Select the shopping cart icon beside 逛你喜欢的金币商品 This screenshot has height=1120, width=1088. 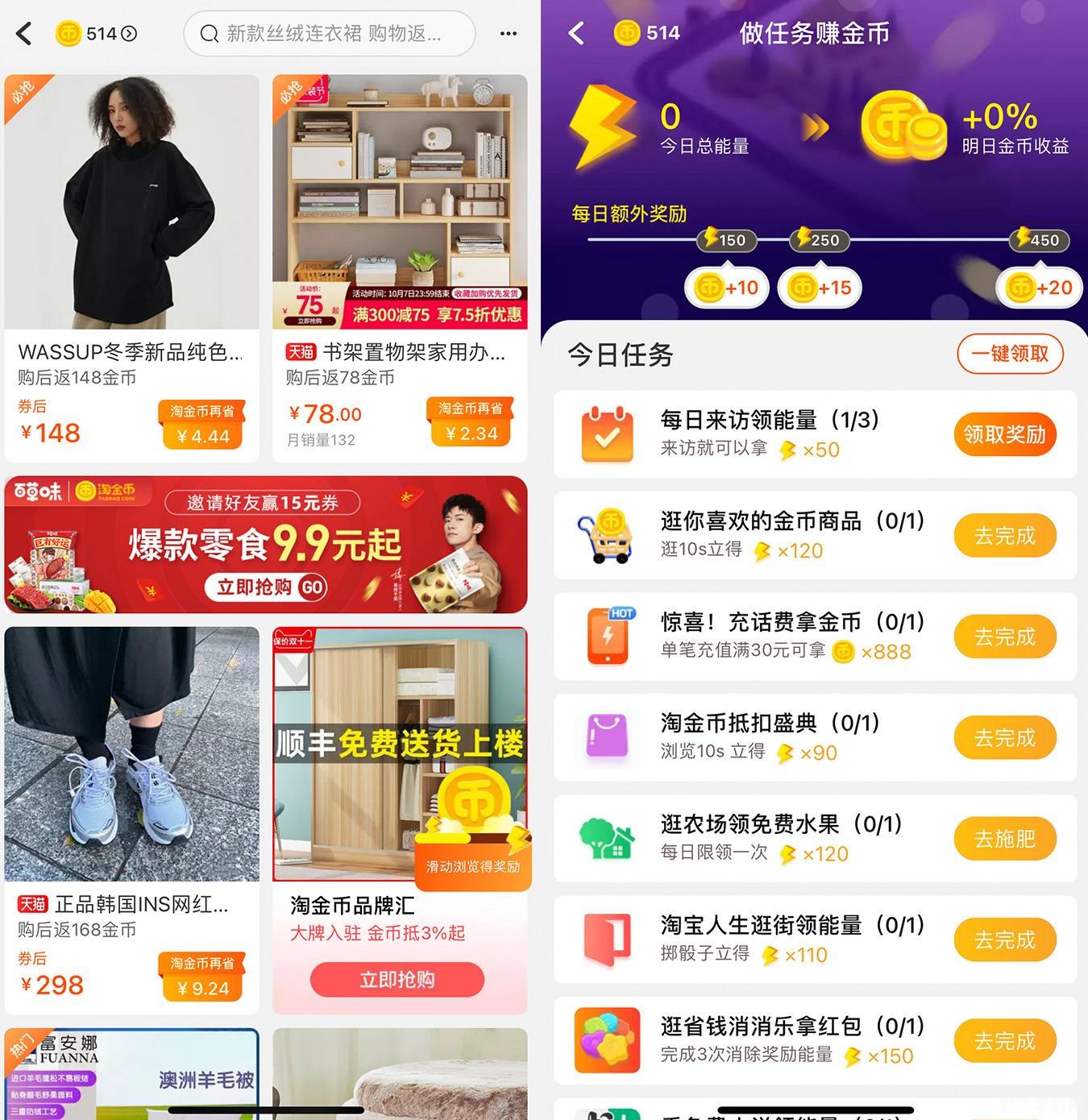(607, 535)
